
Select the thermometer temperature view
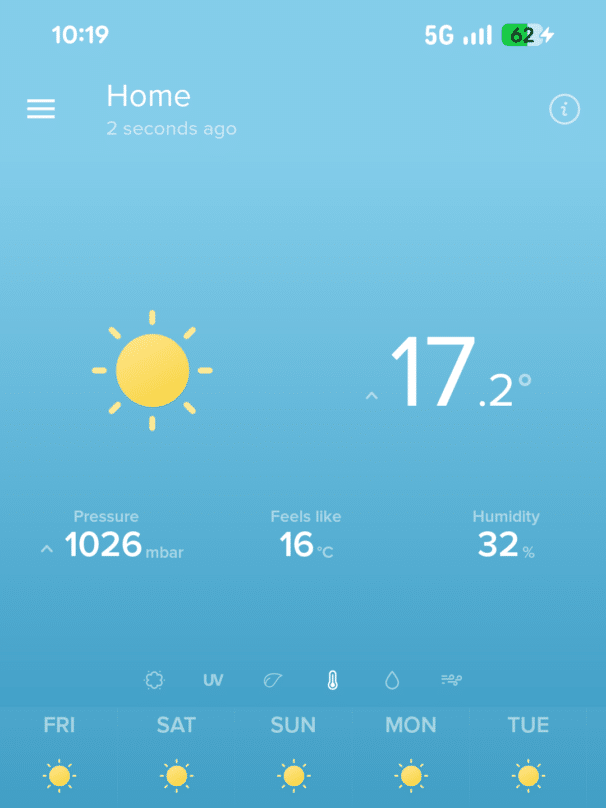tap(332, 681)
